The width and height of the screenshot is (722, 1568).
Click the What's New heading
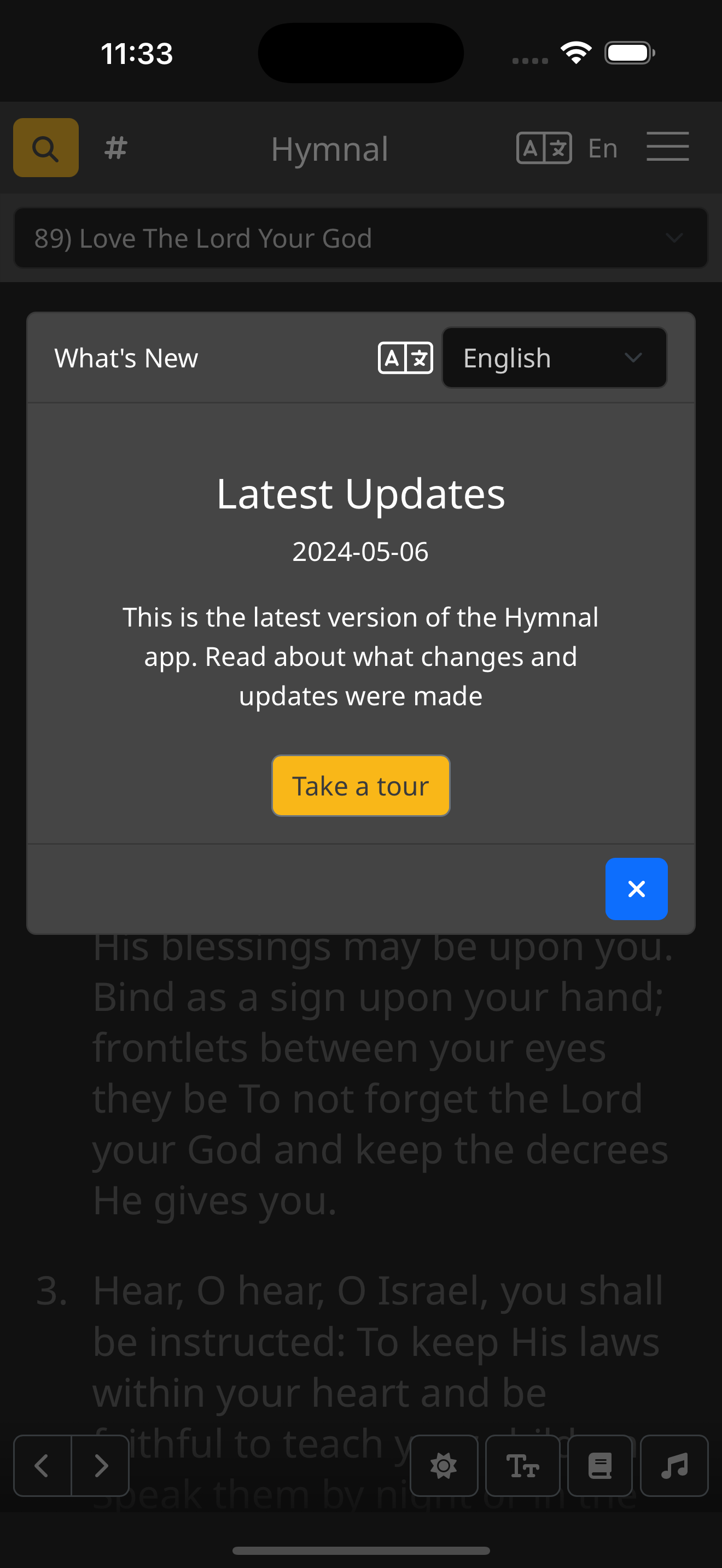coord(125,358)
